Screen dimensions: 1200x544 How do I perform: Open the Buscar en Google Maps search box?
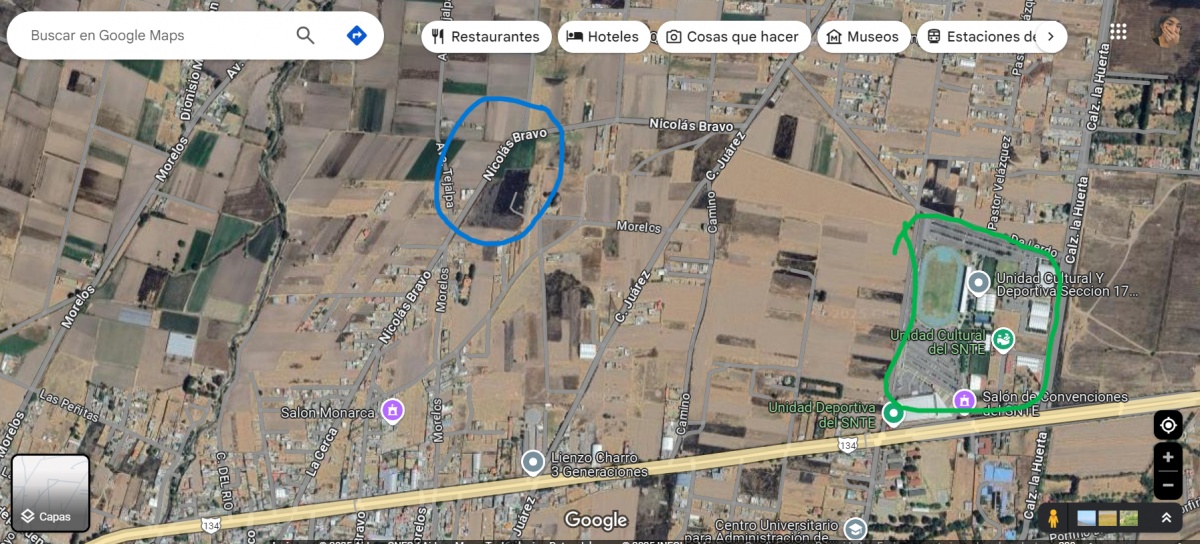point(150,36)
